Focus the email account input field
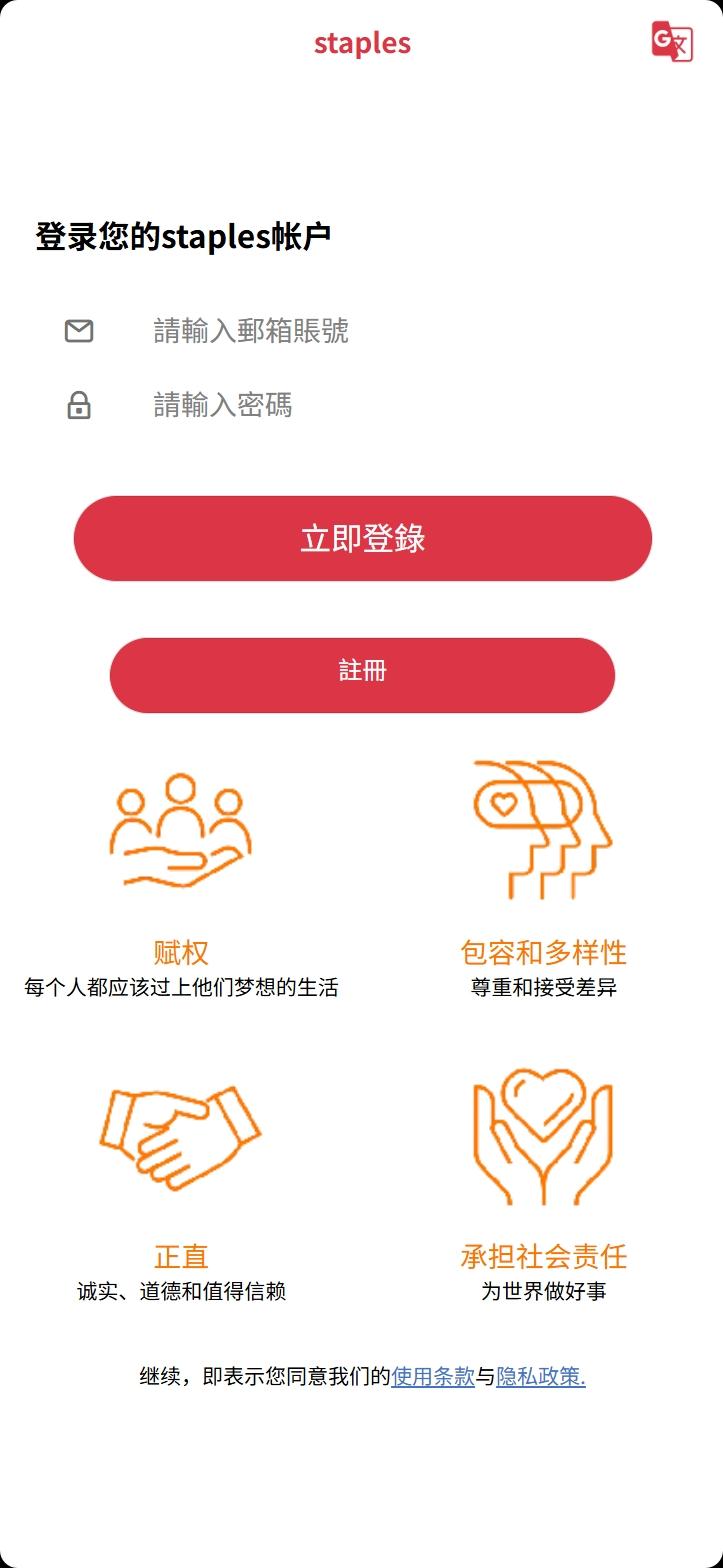The height and width of the screenshot is (1568, 723). 400,331
